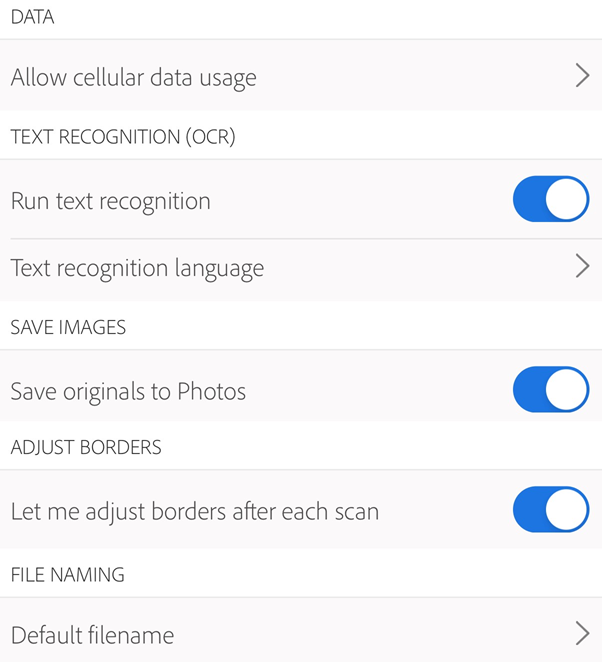Open Default filename setting

(x=300, y=634)
